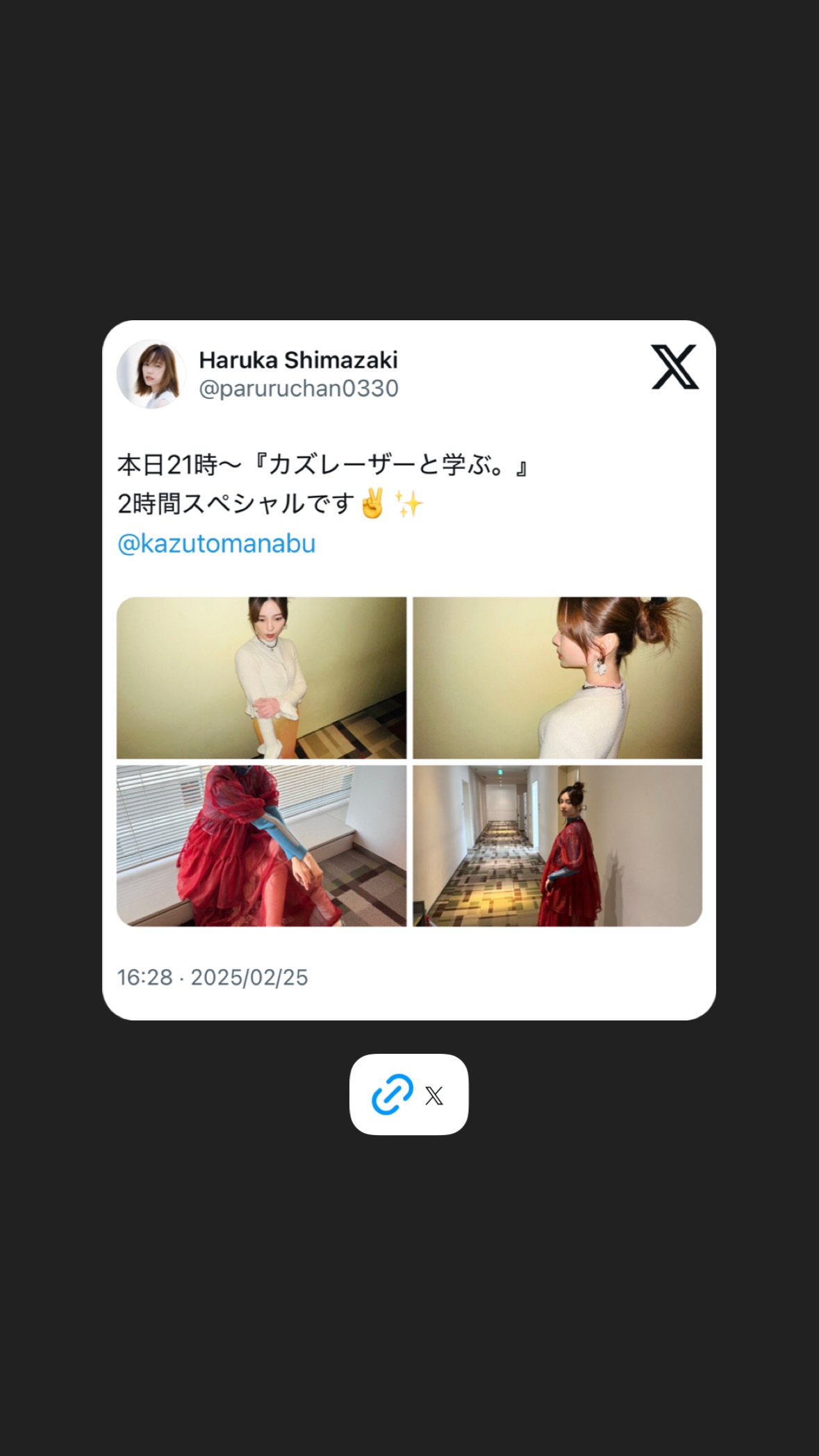Tap the rounded share button at the bottom

410,1093
